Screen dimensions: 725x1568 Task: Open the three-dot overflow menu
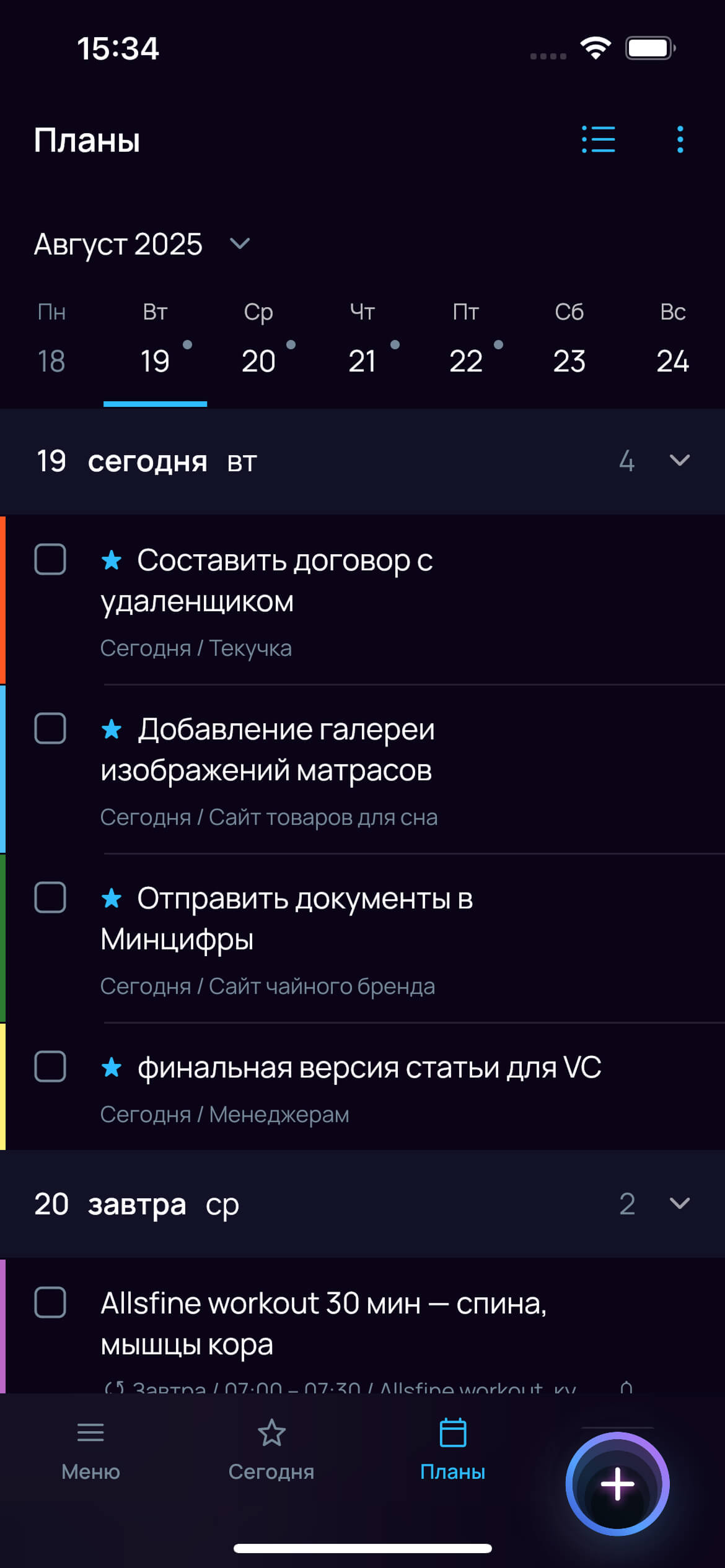pyautogui.click(x=680, y=139)
